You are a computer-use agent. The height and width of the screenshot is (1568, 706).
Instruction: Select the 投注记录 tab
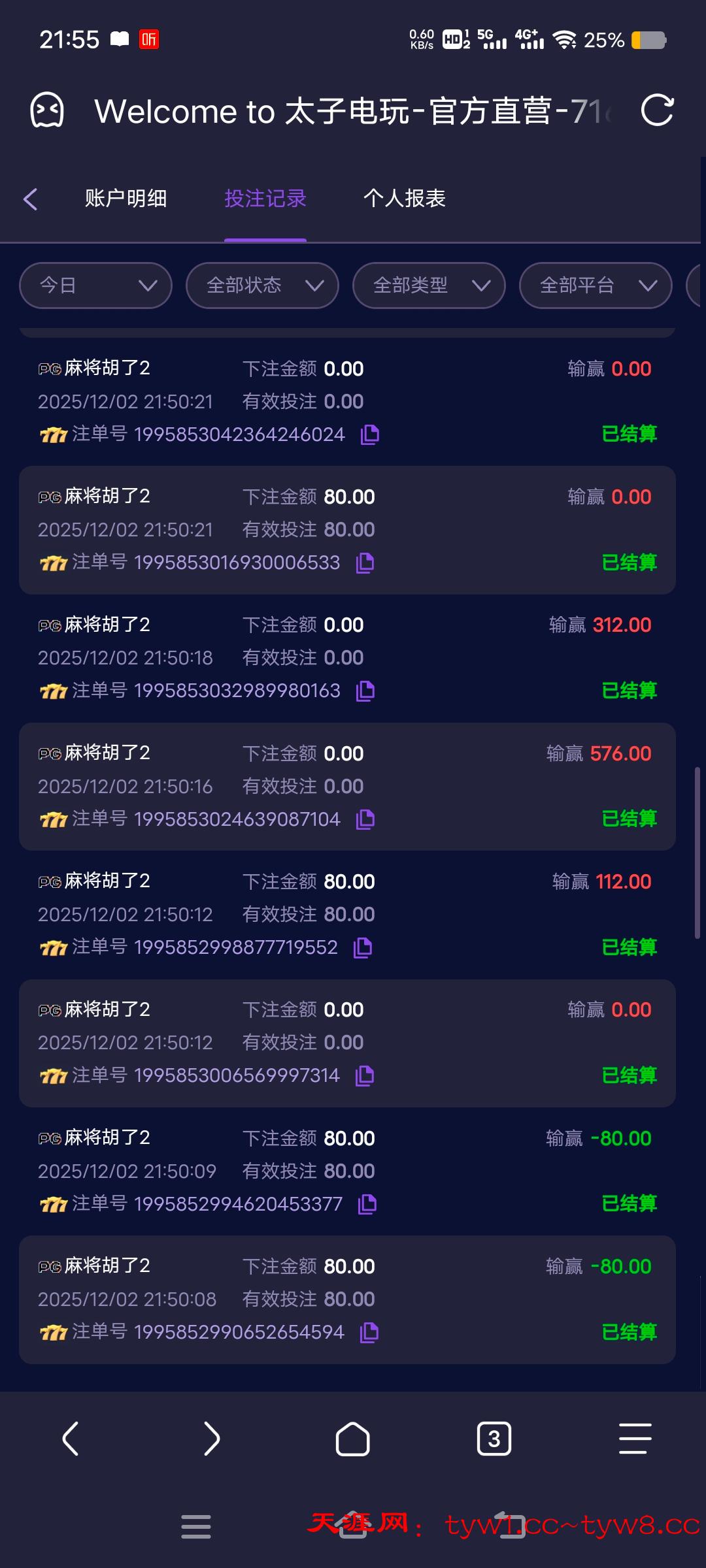coord(265,198)
